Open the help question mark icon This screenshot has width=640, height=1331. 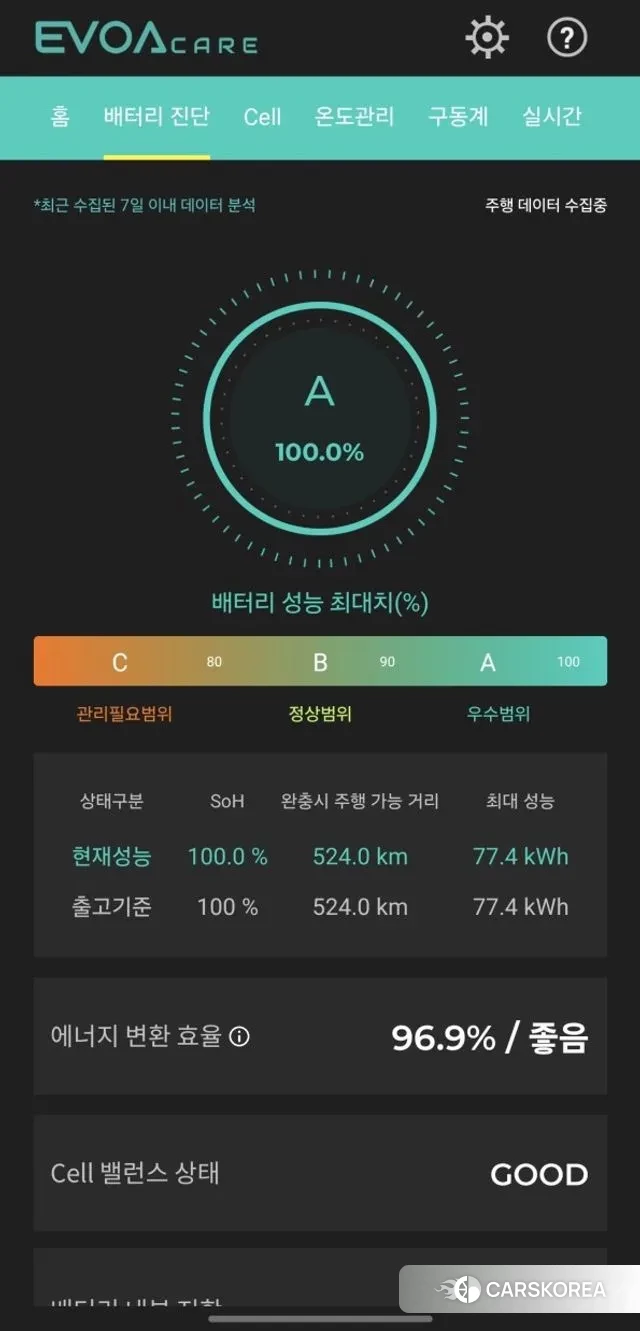pyautogui.click(x=567, y=38)
